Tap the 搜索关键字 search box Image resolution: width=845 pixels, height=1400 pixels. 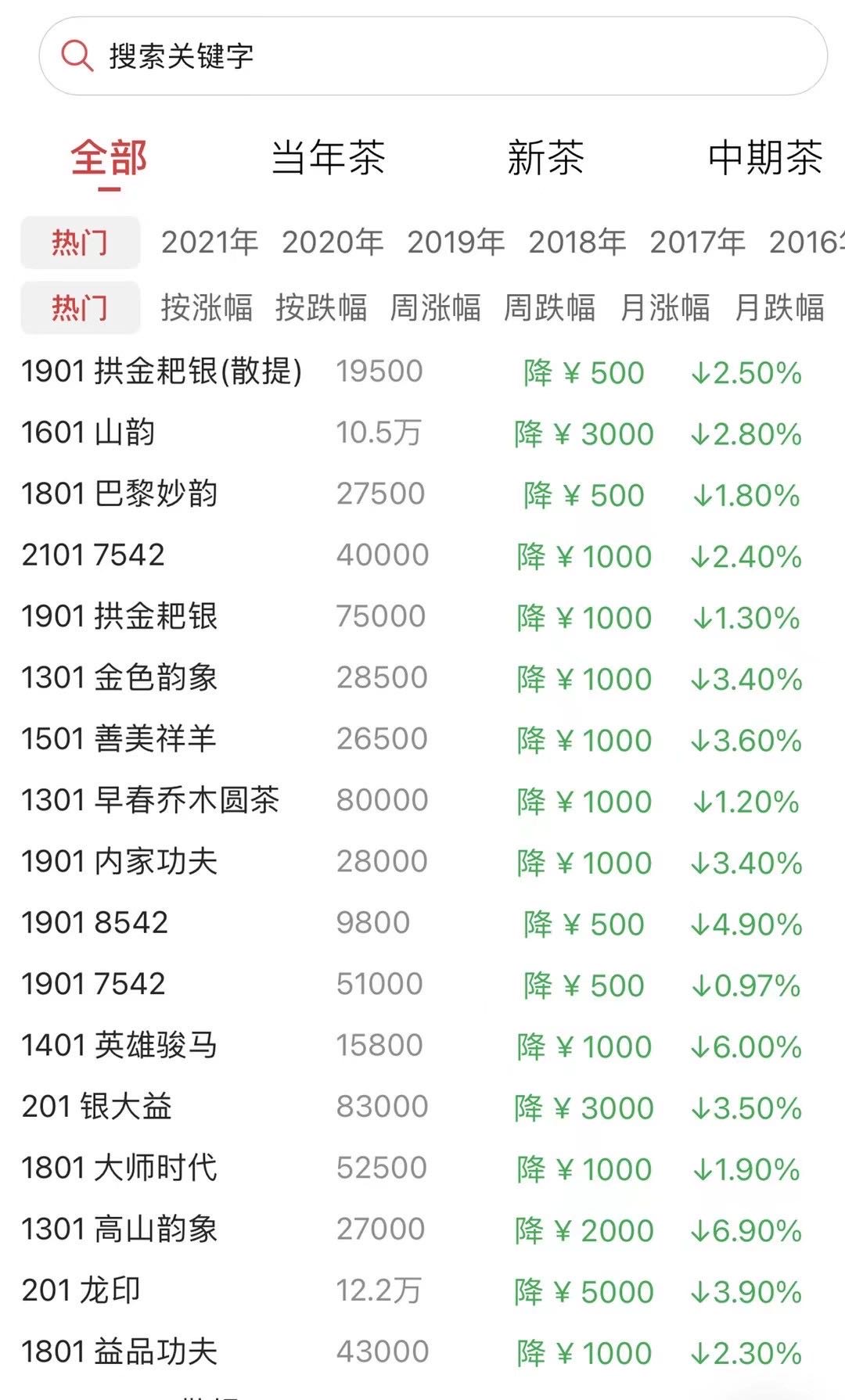[433, 56]
